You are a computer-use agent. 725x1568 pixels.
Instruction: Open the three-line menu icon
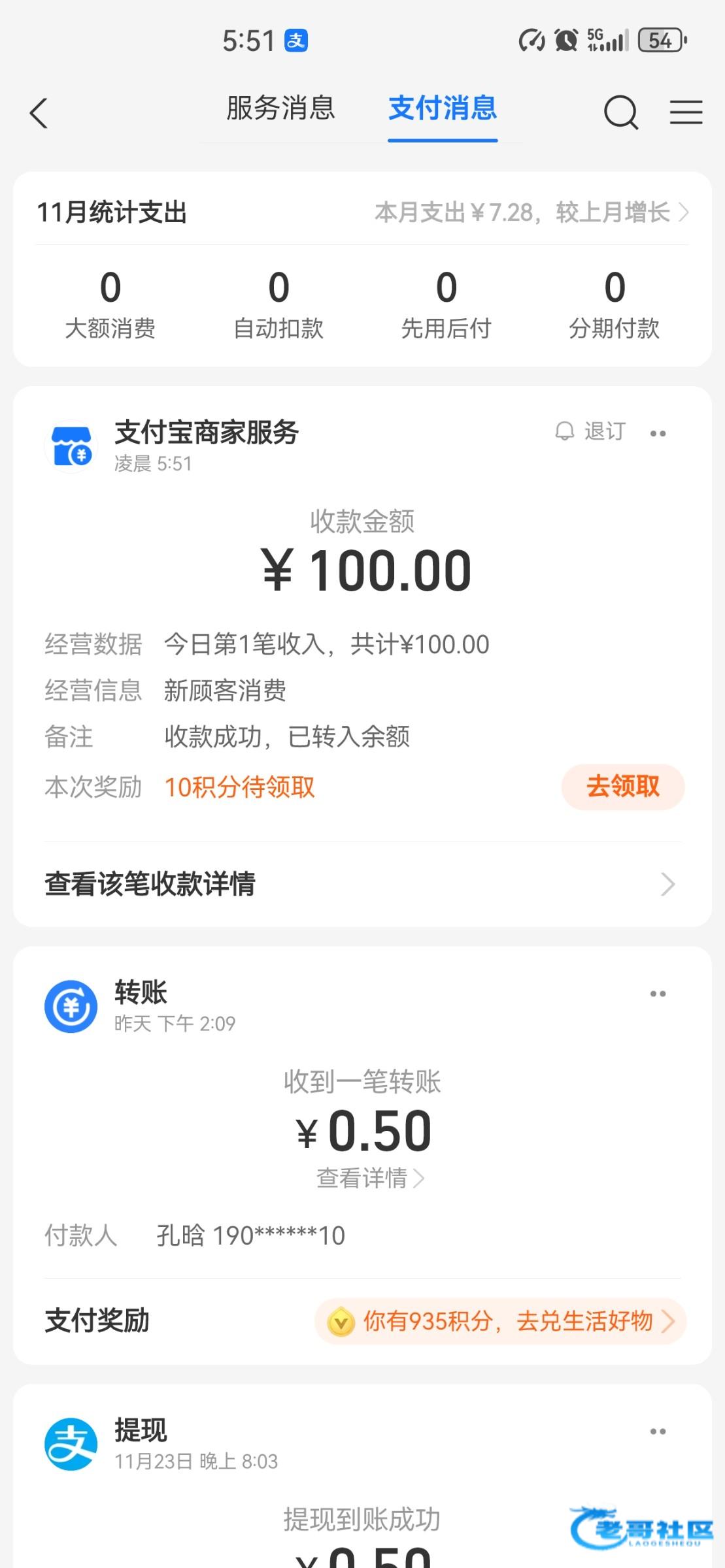(686, 112)
